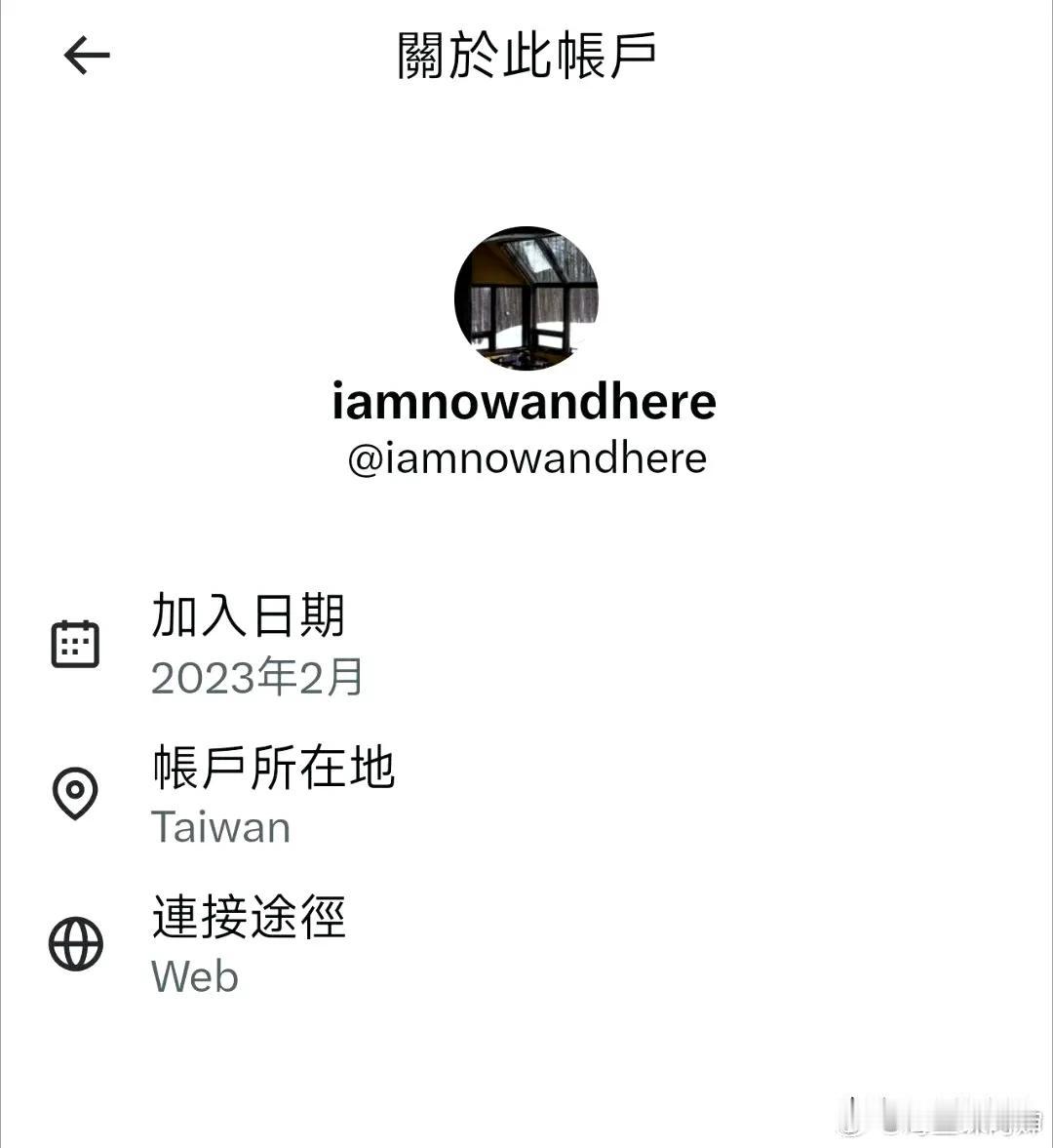This screenshot has height=1148, width=1053.
Task: Go back using the top-left arrow
Action: coord(87,56)
